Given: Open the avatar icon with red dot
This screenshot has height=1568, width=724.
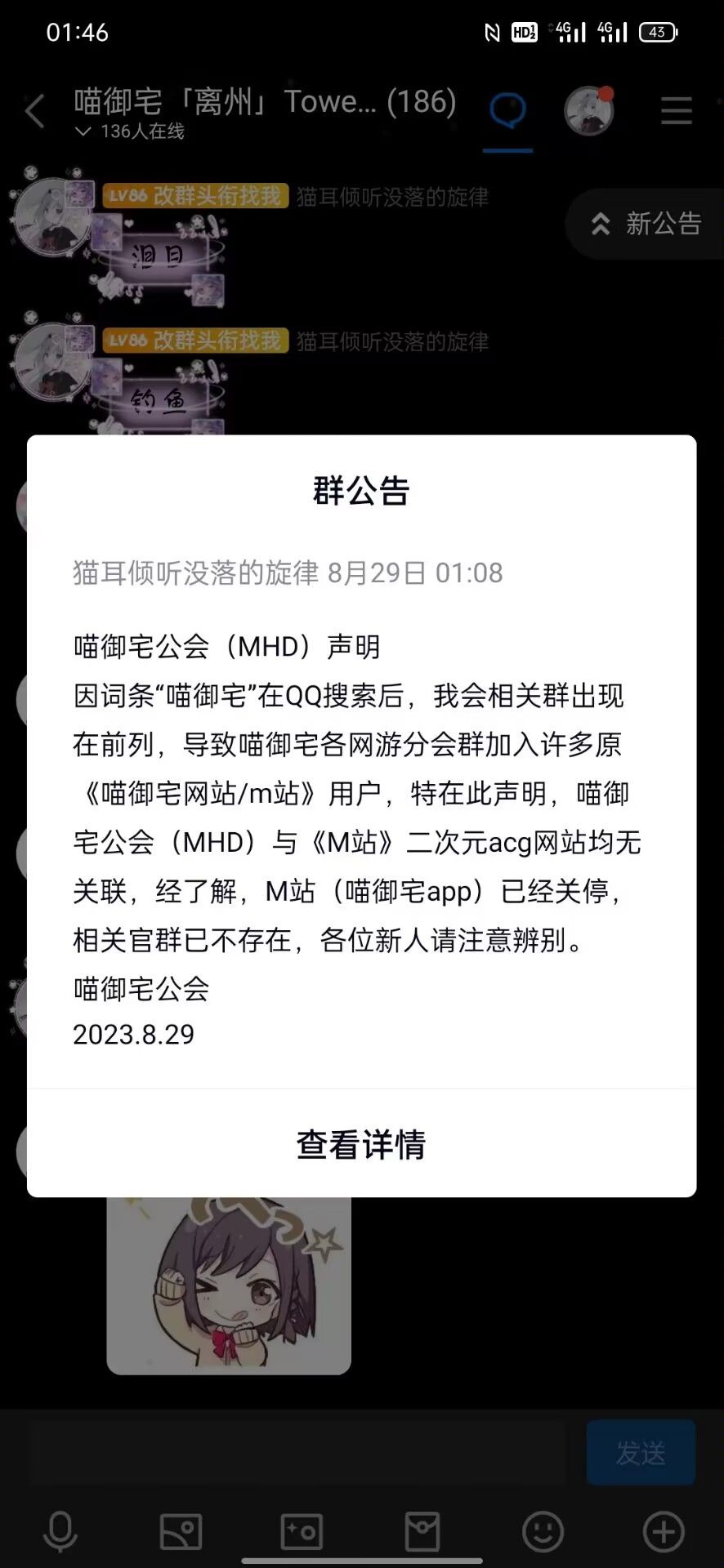Looking at the screenshot, I should (x=589, y=111).
